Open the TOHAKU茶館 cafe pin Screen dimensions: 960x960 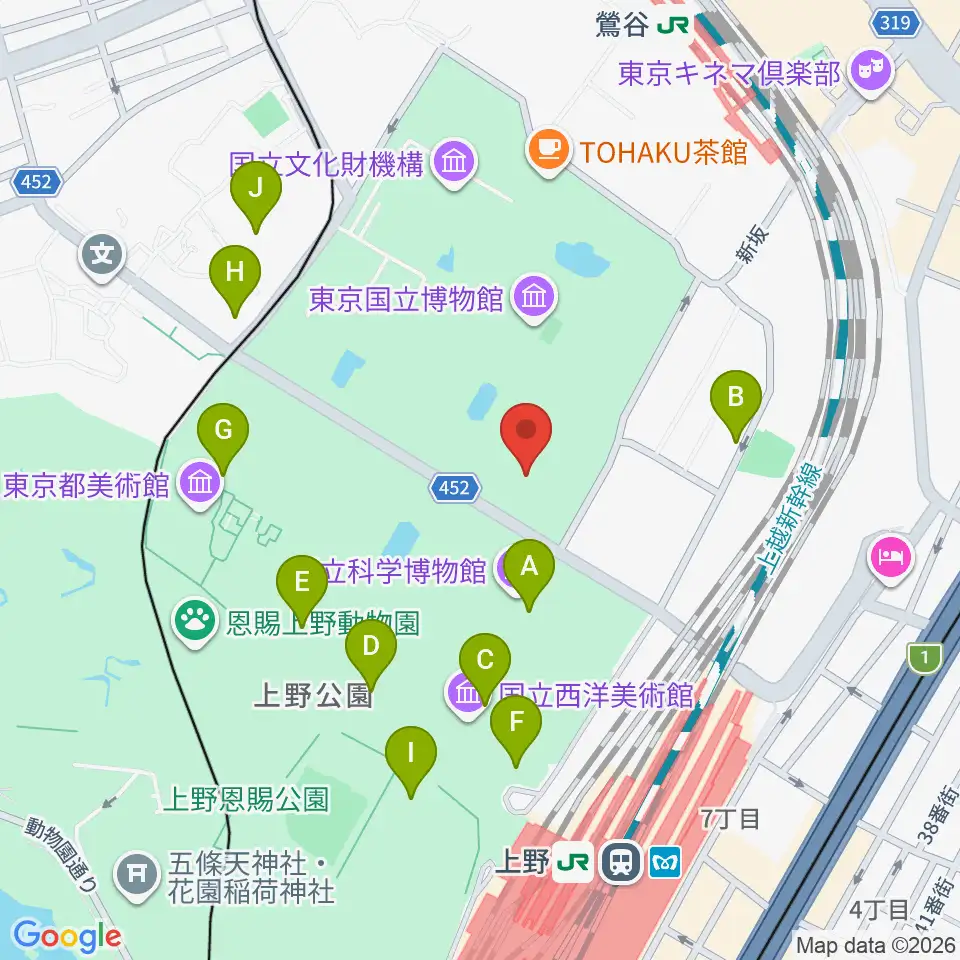tap(549, 152)
